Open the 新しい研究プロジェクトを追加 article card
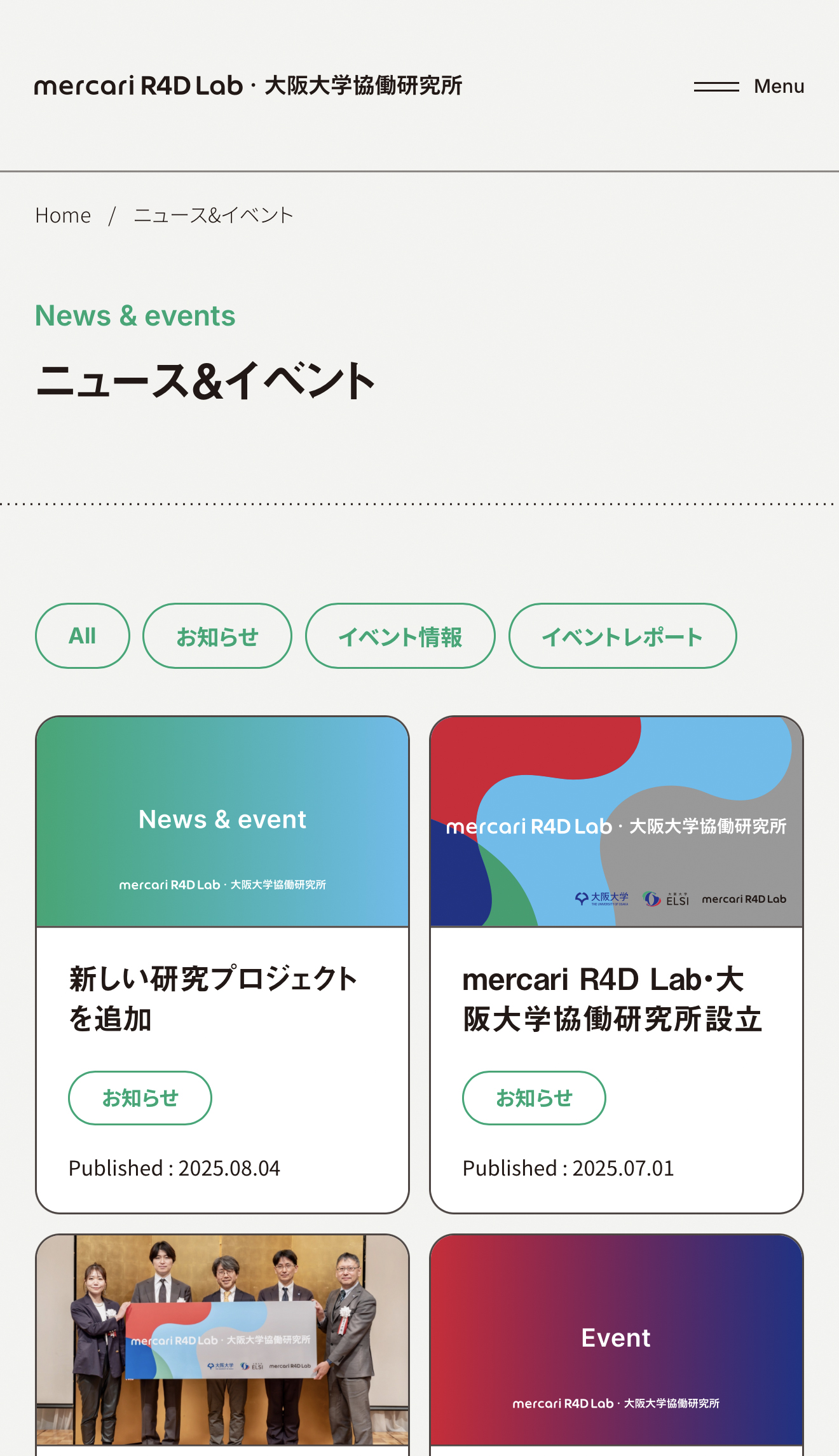The width and height of the screenshot is (839, 1456). (x=222, y=965)
